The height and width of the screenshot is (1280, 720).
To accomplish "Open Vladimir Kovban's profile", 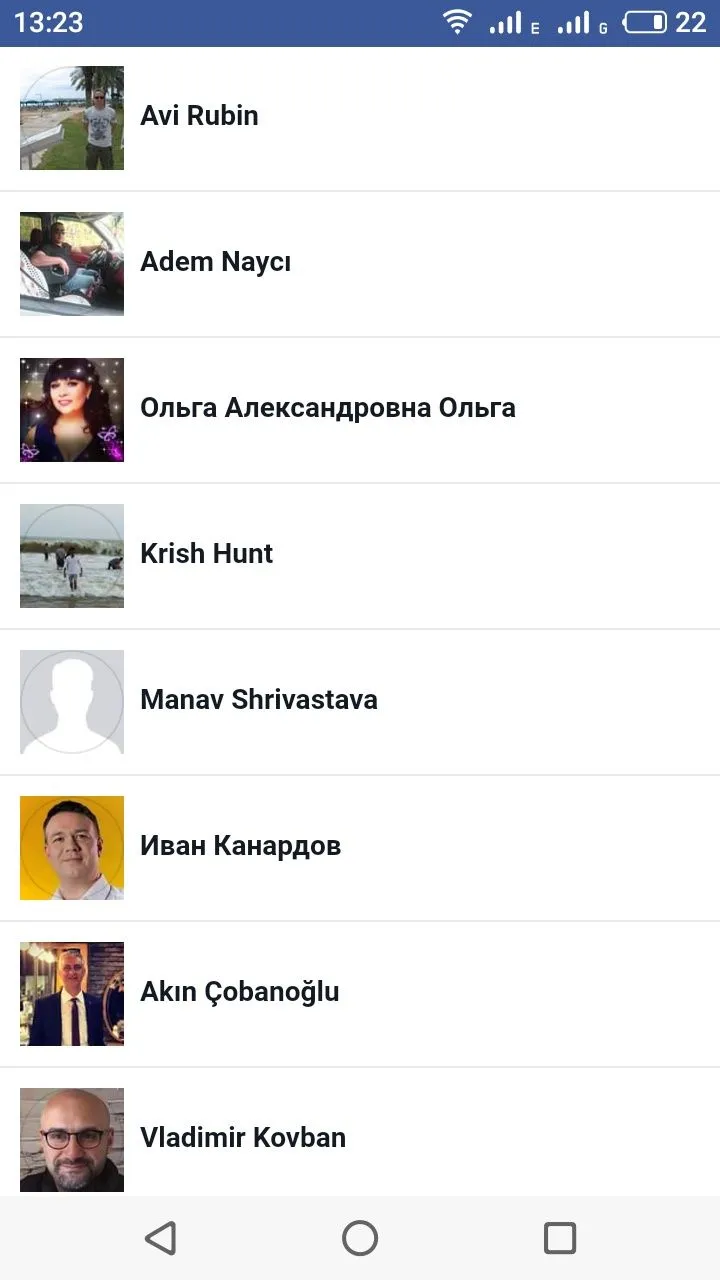I will [x=242, y=1138].
